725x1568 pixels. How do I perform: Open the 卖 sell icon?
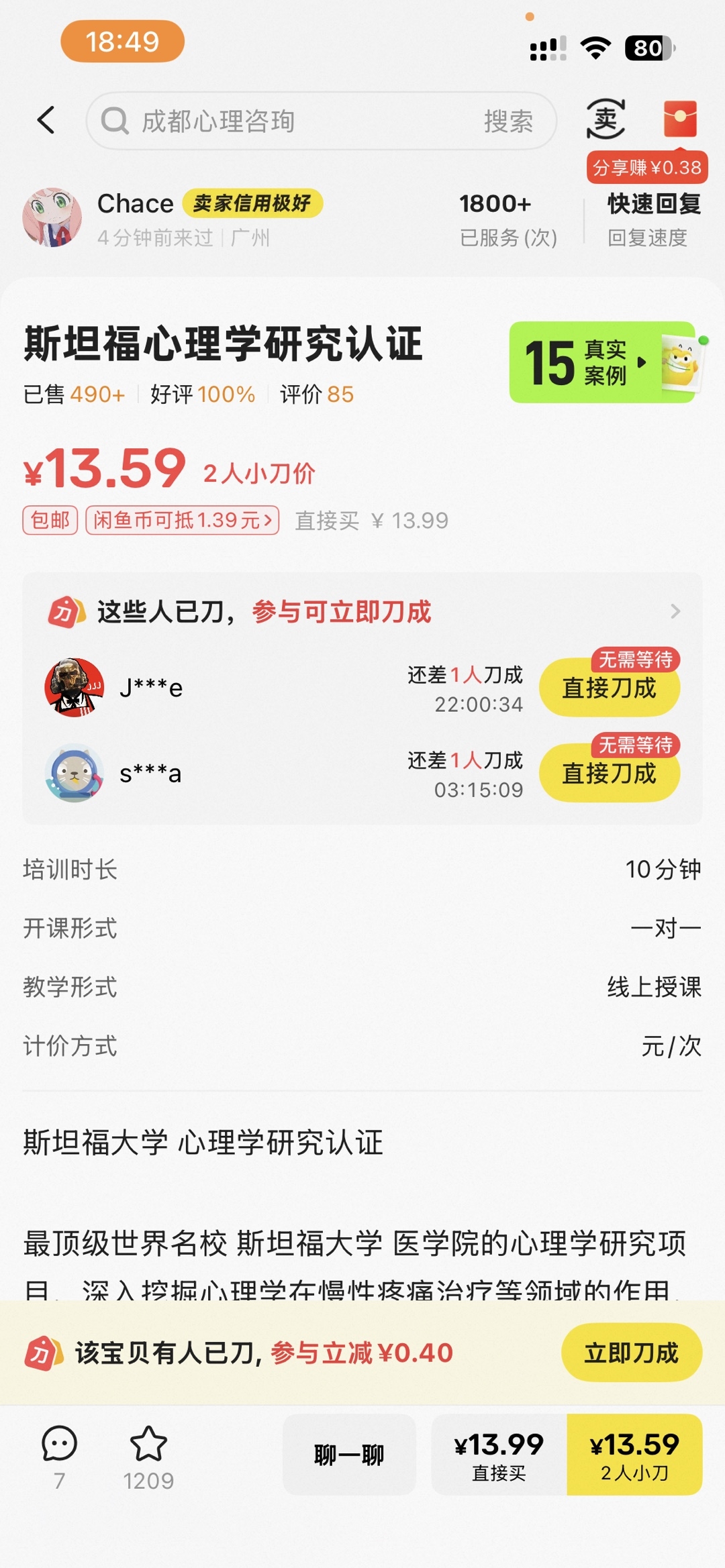[606, 119]
